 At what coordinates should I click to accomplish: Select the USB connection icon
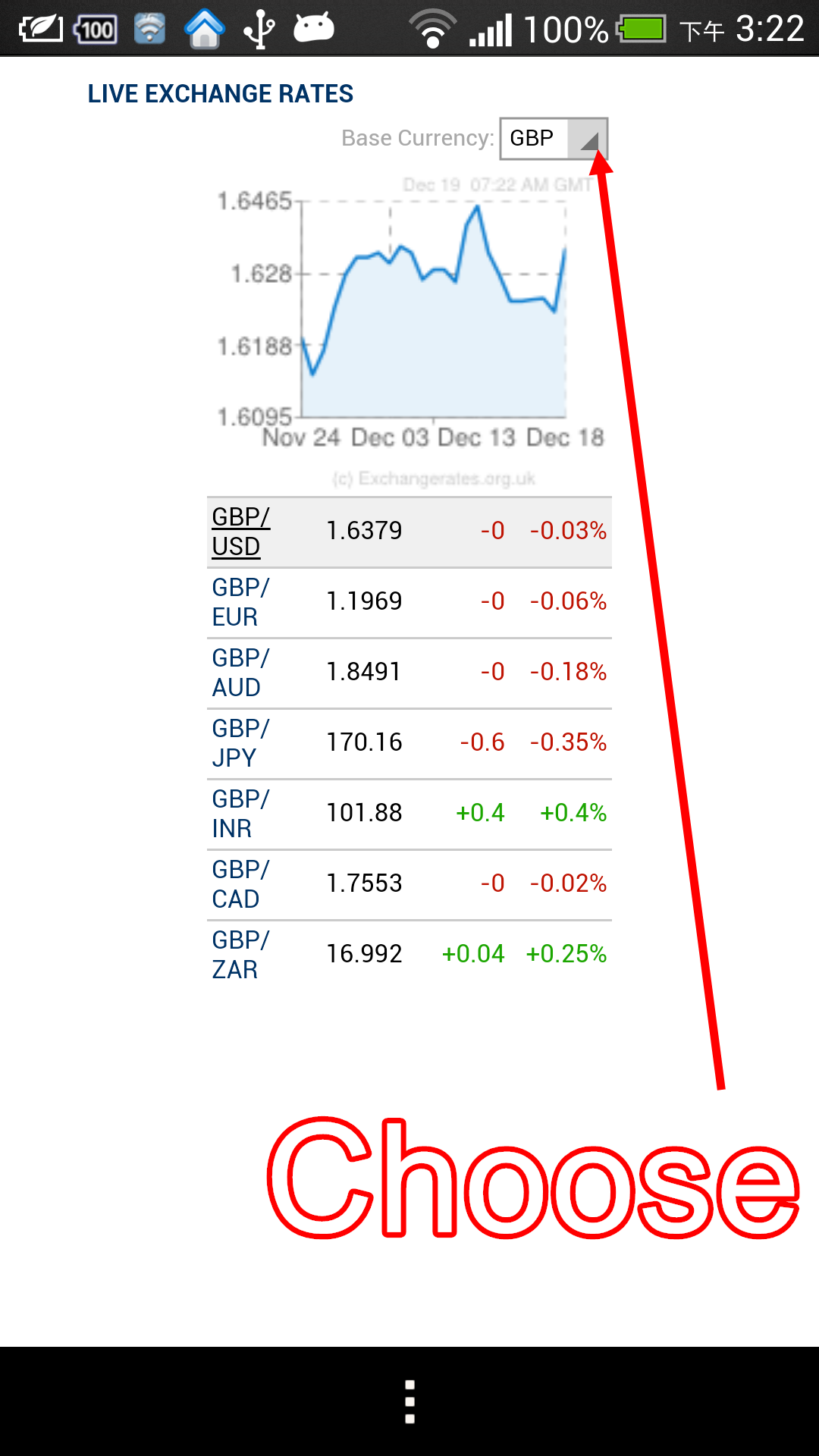coord(258,28)
